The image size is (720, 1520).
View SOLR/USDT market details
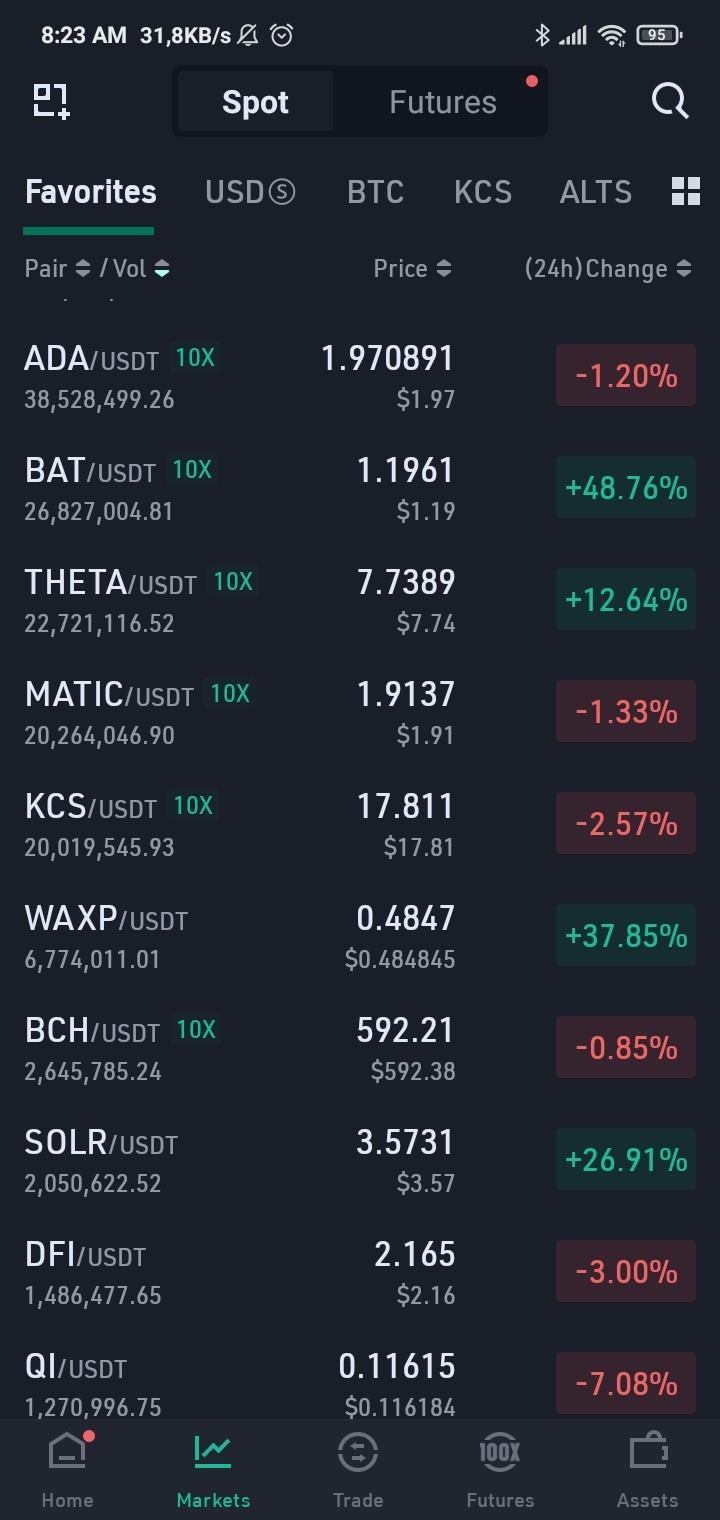point(360,1160)
